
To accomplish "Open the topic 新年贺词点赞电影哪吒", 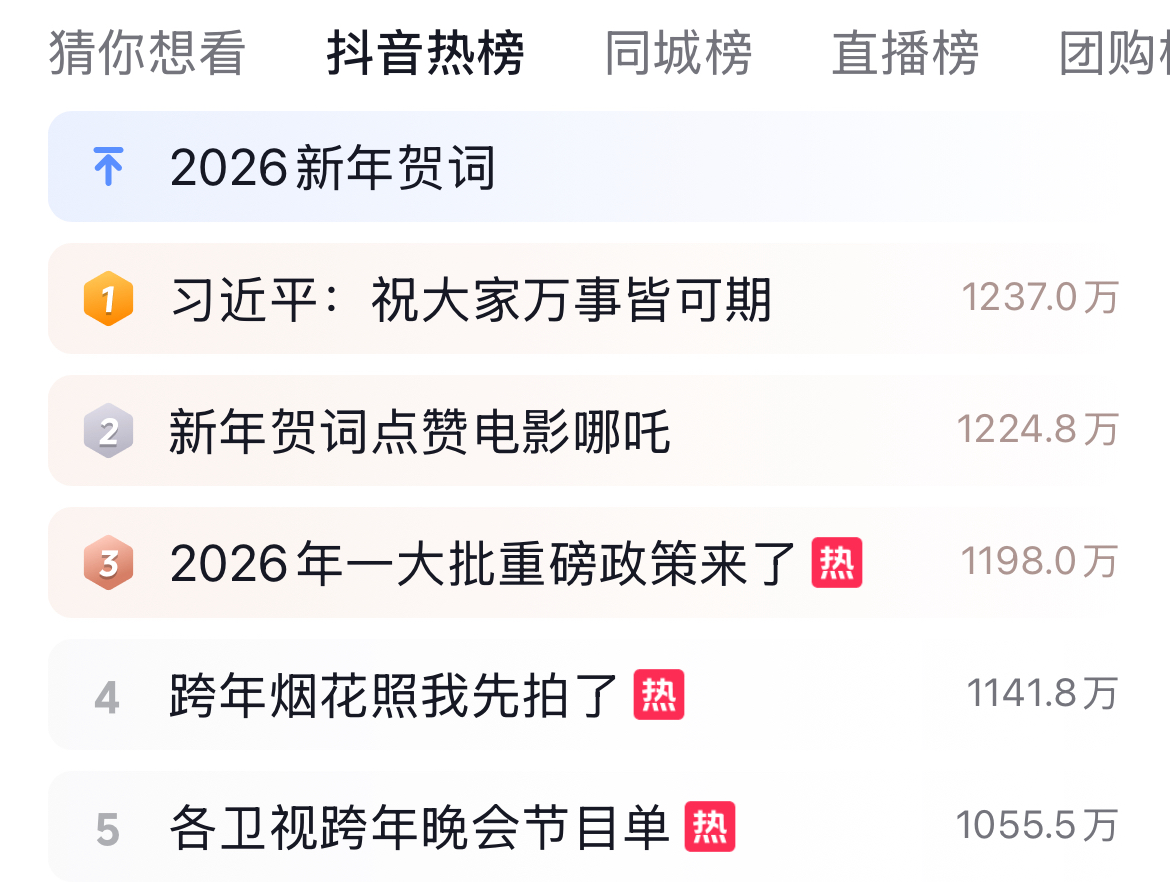I will 420,431.
